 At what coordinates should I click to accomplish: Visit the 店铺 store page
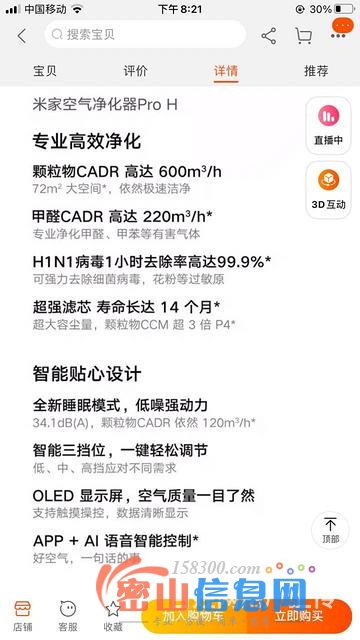pyautogui.click(x=22, y=616)
